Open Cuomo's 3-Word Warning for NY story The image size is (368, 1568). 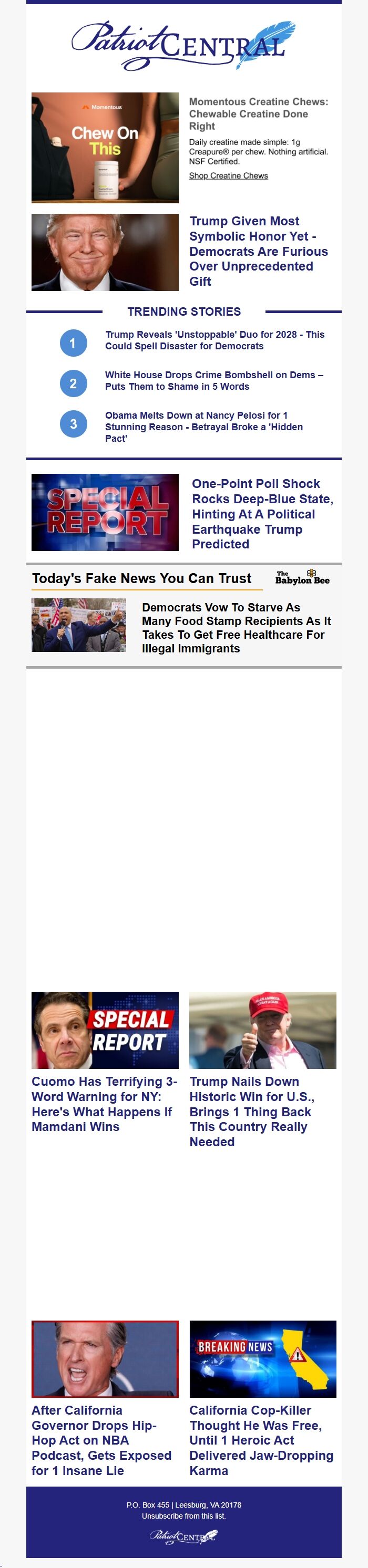coord(104,1104)
